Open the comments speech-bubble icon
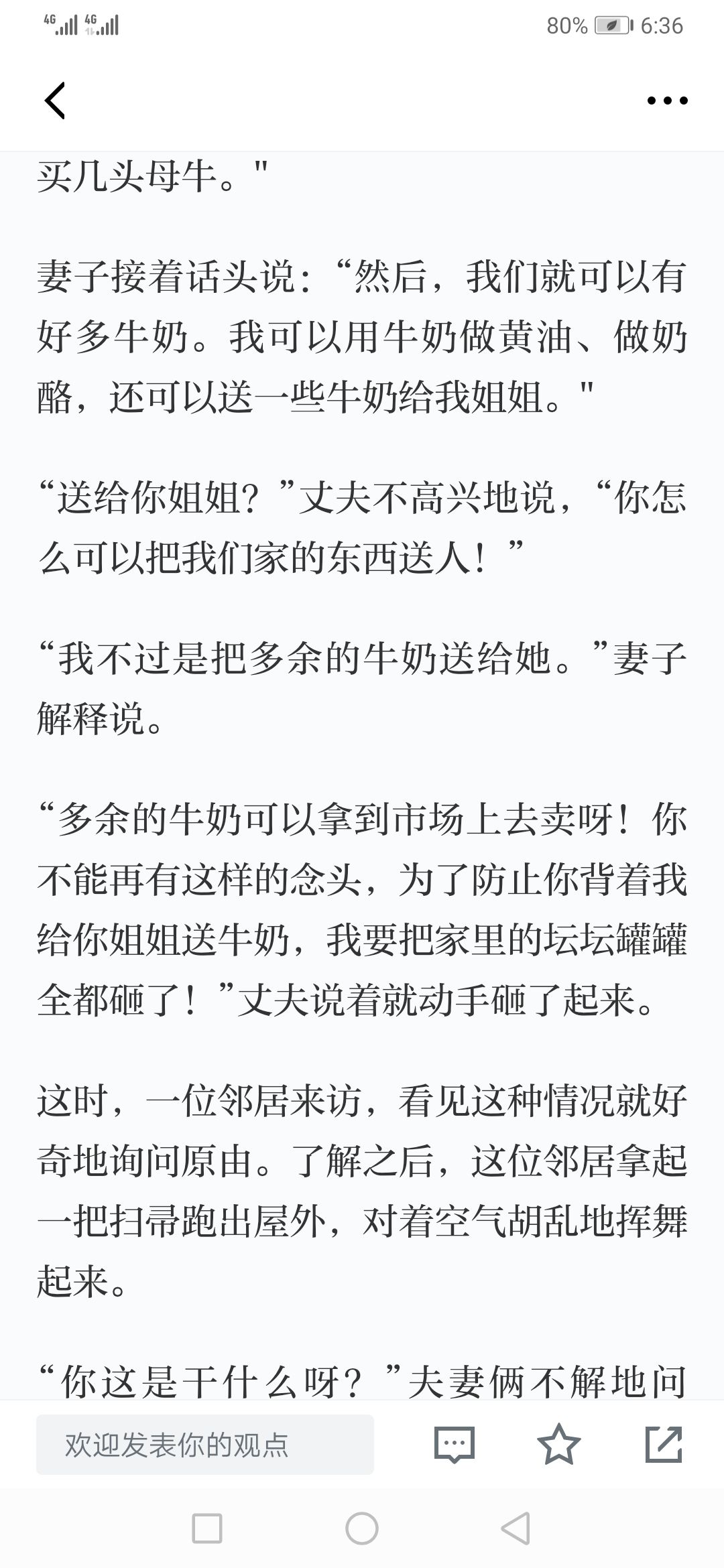The image size is (724, 1568). (455, 1445)
